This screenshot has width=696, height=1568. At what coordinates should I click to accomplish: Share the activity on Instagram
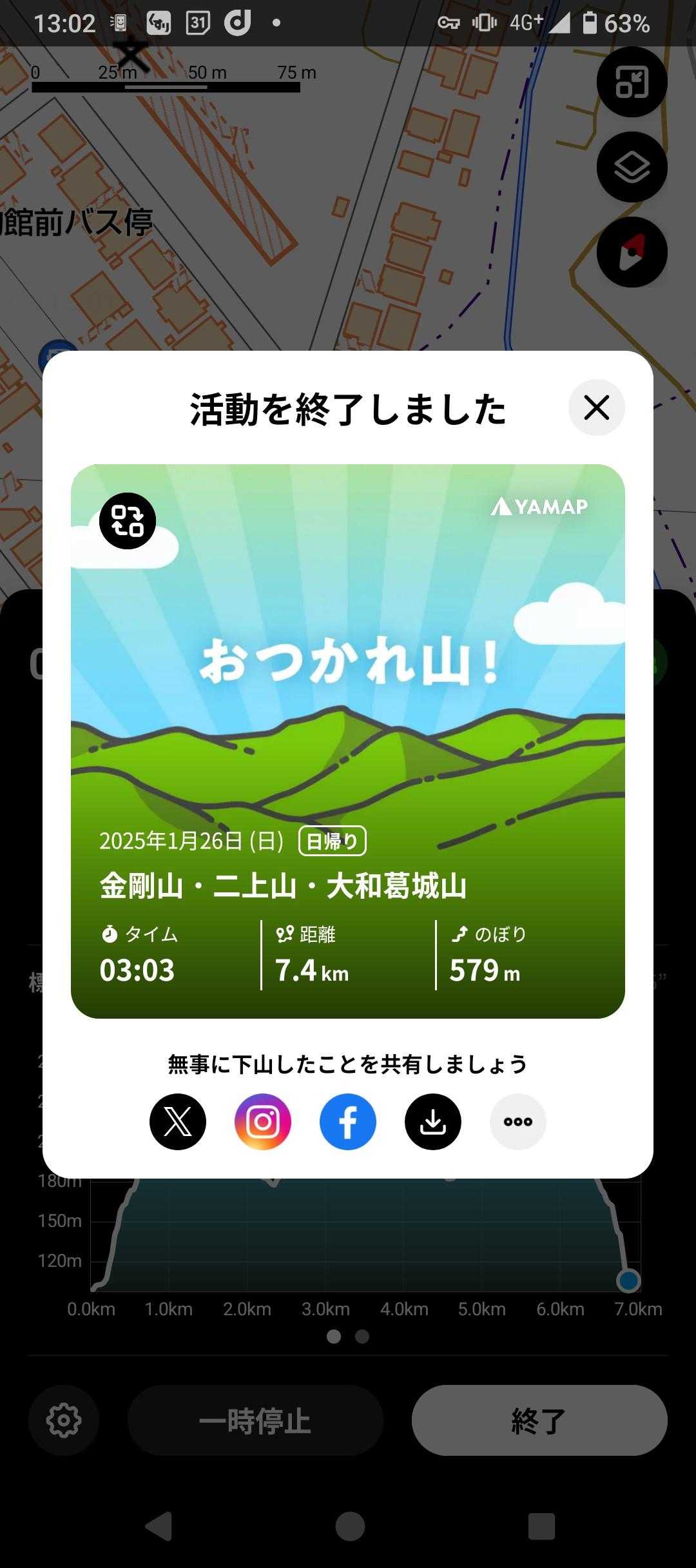[x=263, y=1122]
